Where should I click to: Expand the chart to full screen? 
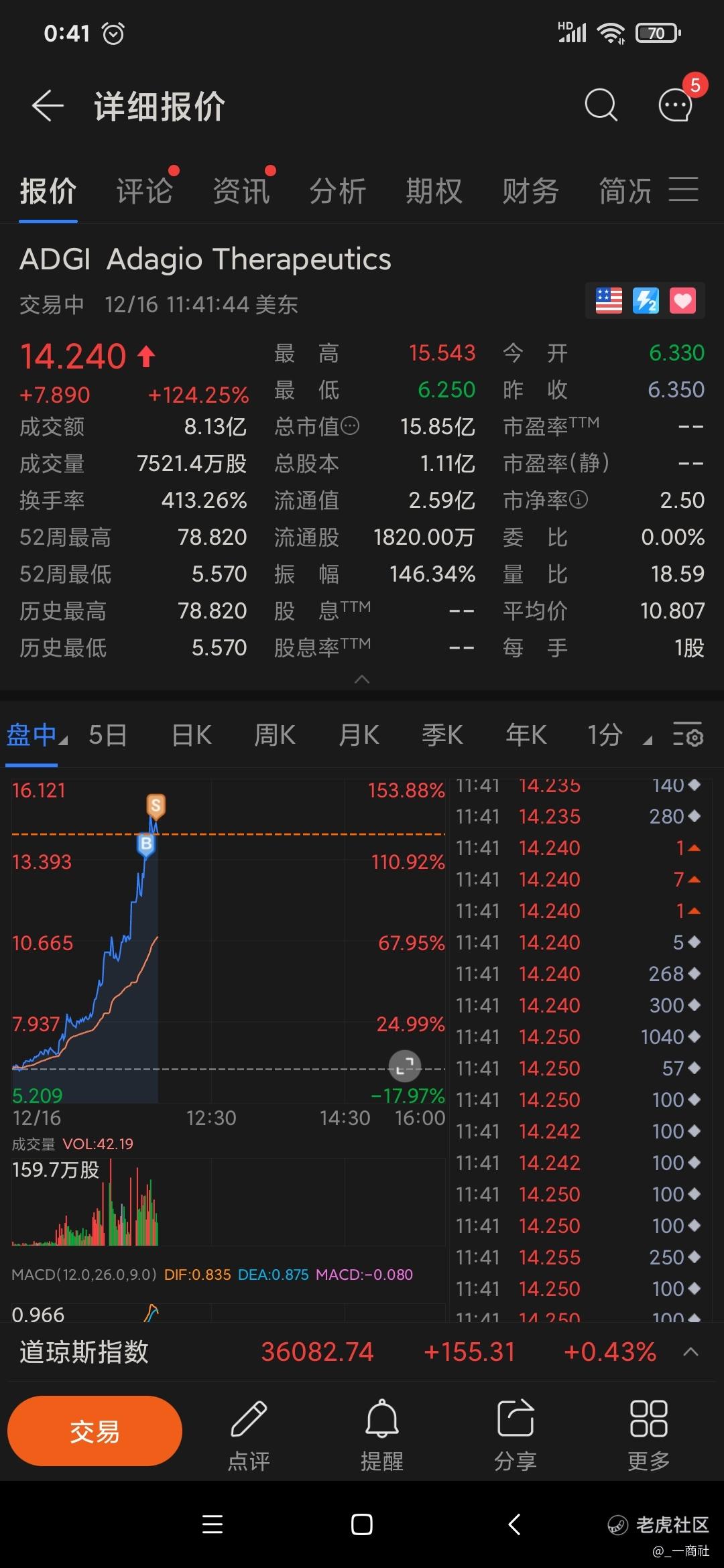[405, 1066]
